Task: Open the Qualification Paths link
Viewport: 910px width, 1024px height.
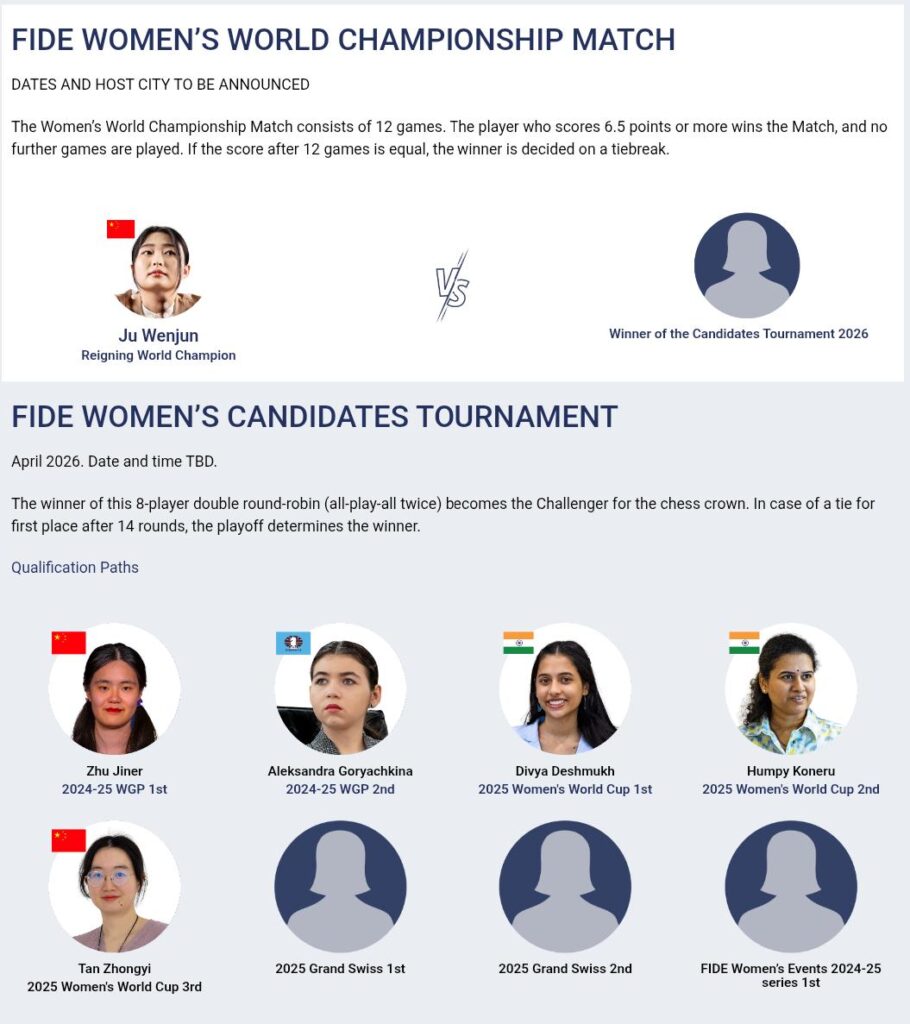Action: 75,567
